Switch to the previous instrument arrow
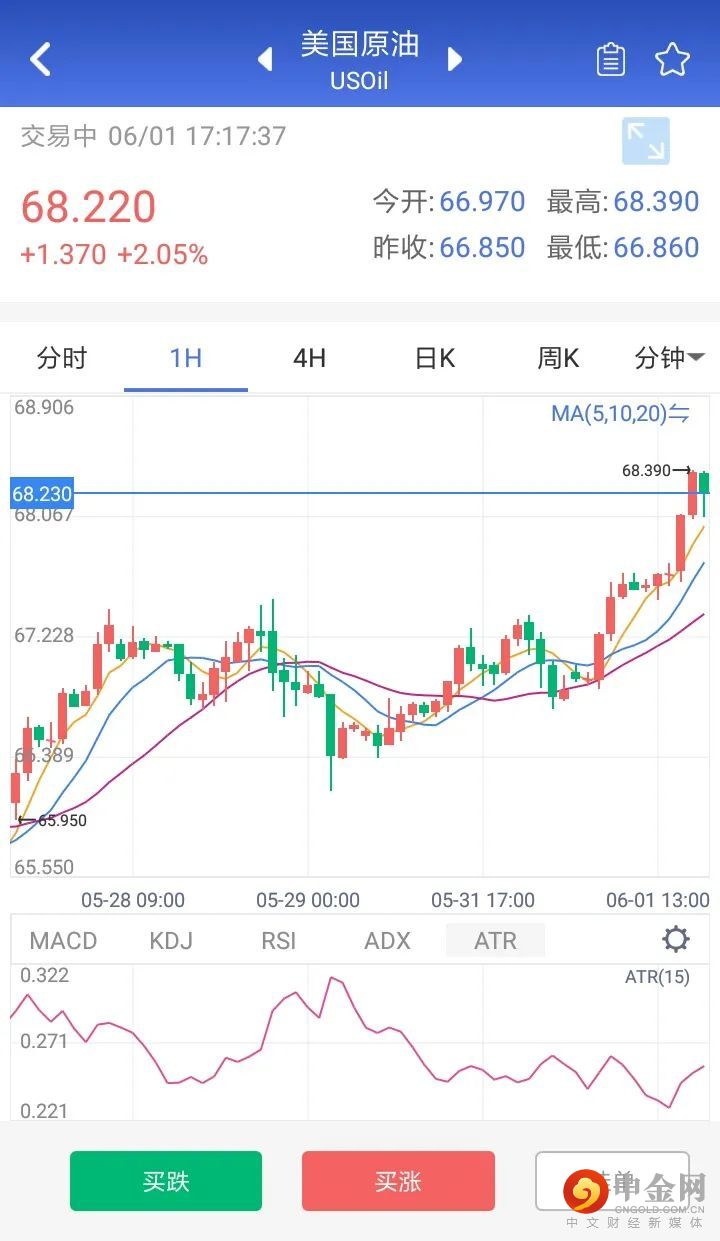Image resolution: width=720 pixels, height=1241 pixels. tap(265, 60)
